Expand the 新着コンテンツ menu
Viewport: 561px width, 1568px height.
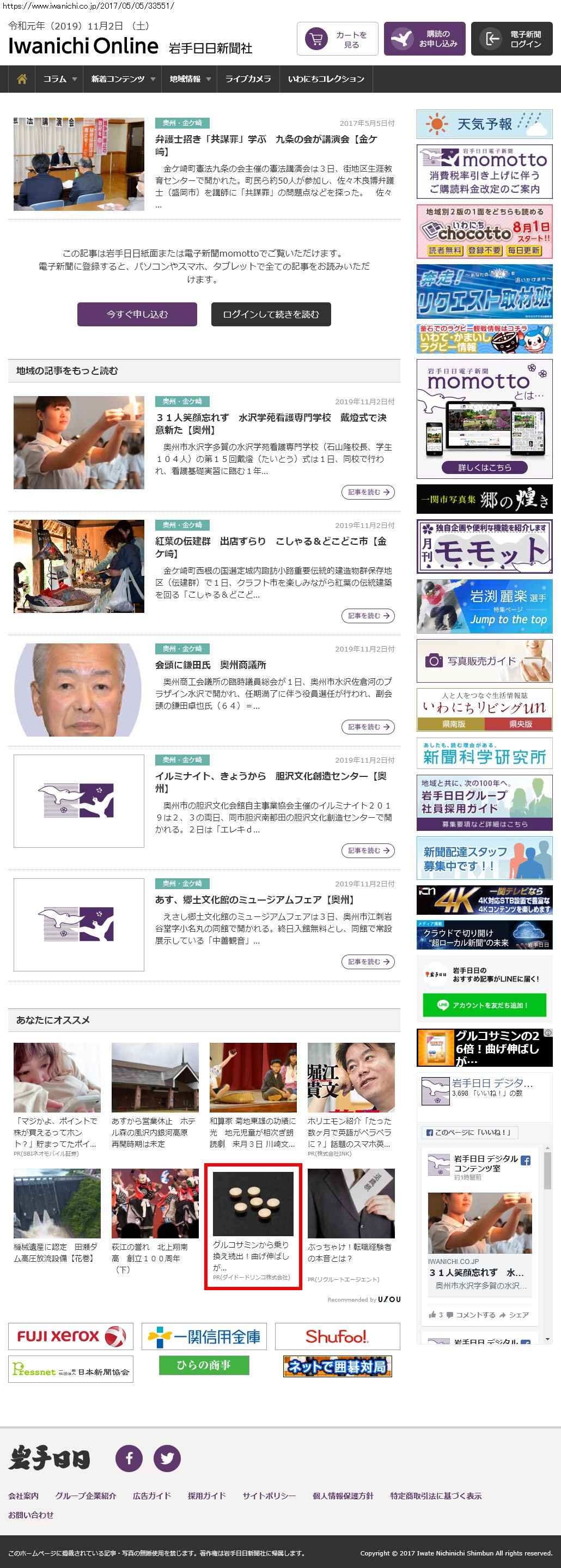pos(123,79)
